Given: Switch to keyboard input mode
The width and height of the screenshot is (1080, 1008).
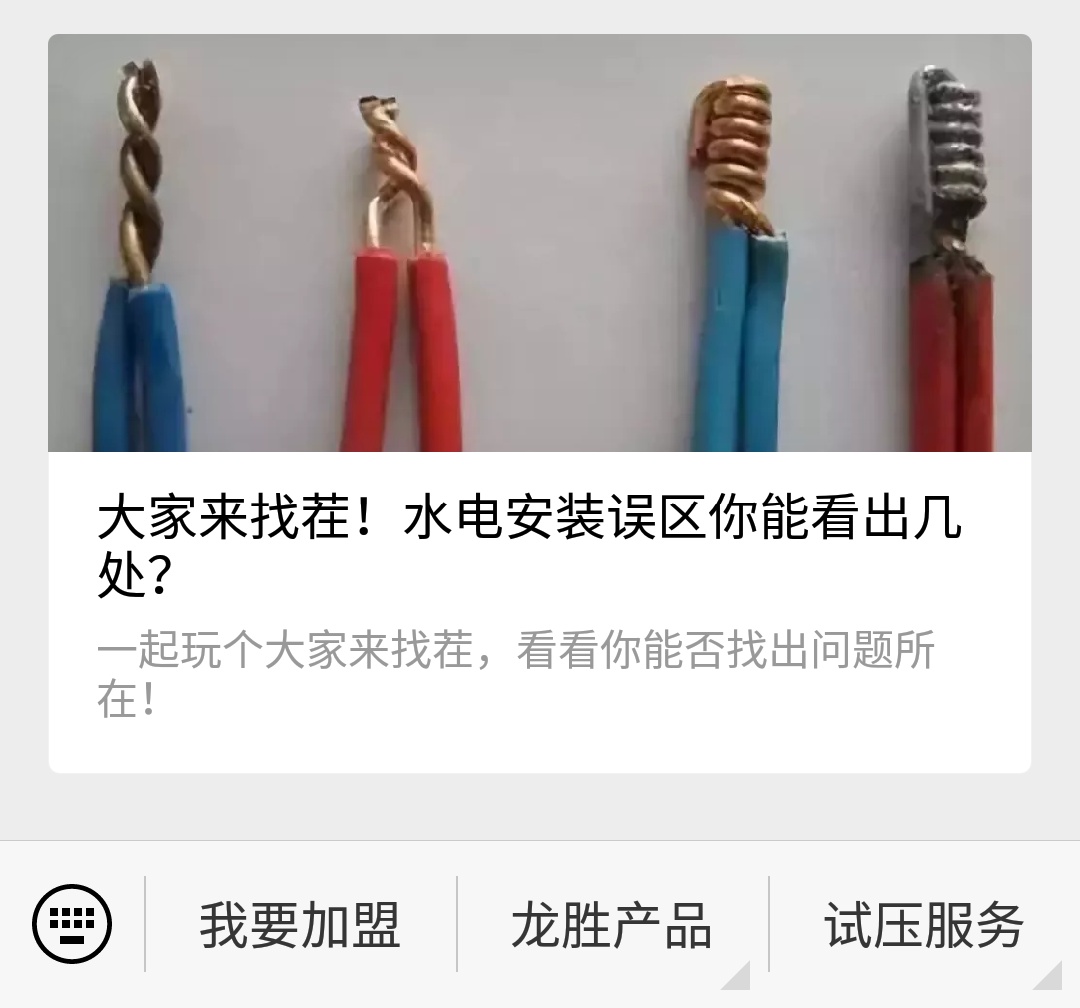Looking at the screenshot, I should click(72, 923).
